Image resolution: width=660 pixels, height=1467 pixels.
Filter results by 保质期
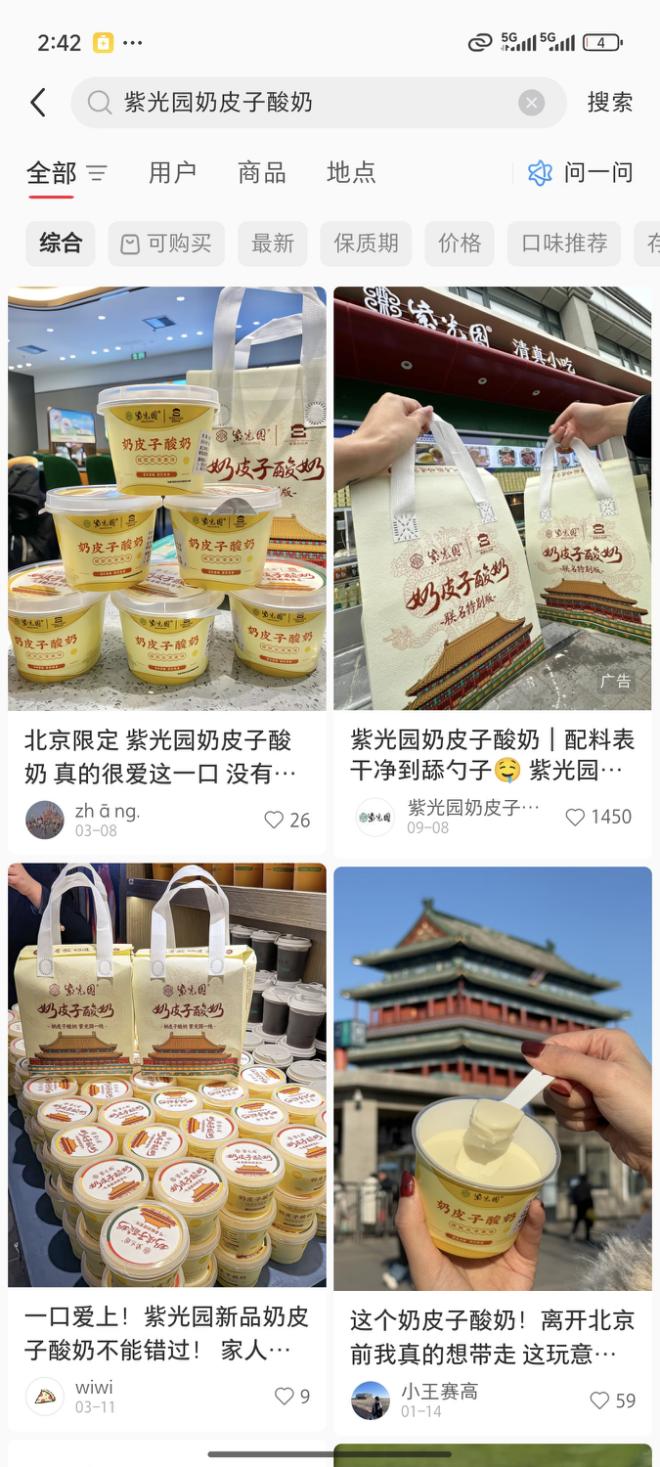(x=366, y=243)
